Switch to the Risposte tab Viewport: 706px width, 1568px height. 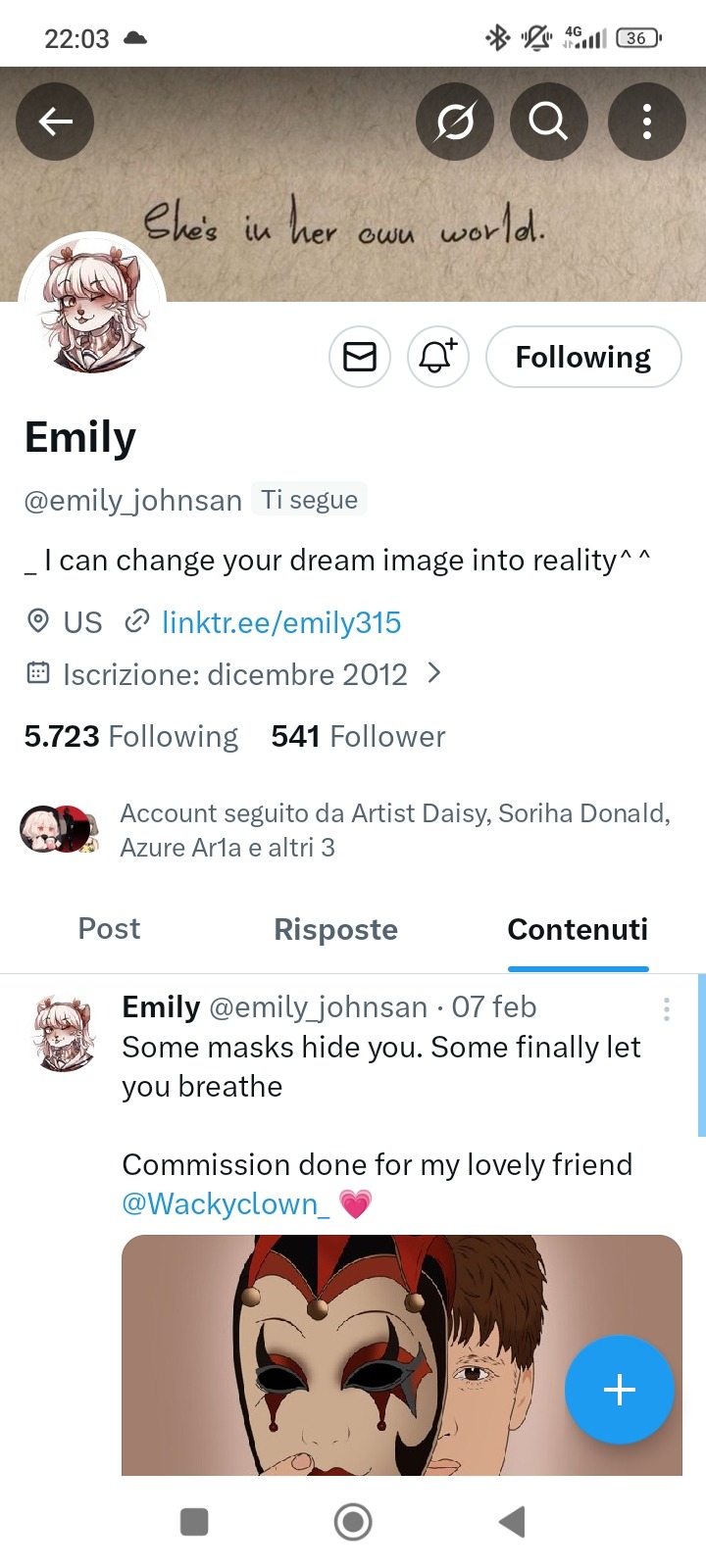335,929
